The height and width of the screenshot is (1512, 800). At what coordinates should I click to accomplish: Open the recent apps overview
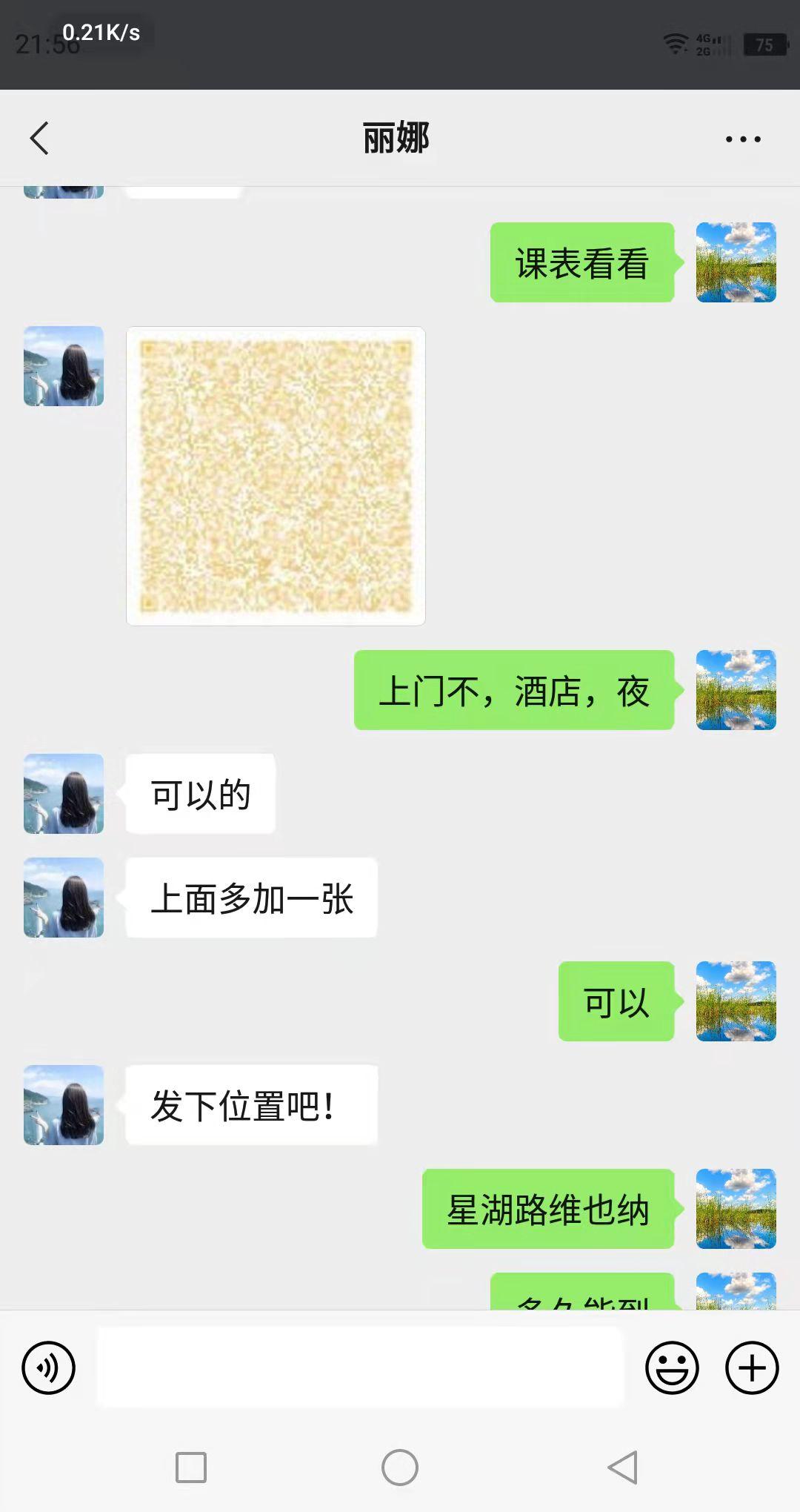point(191,1467)
